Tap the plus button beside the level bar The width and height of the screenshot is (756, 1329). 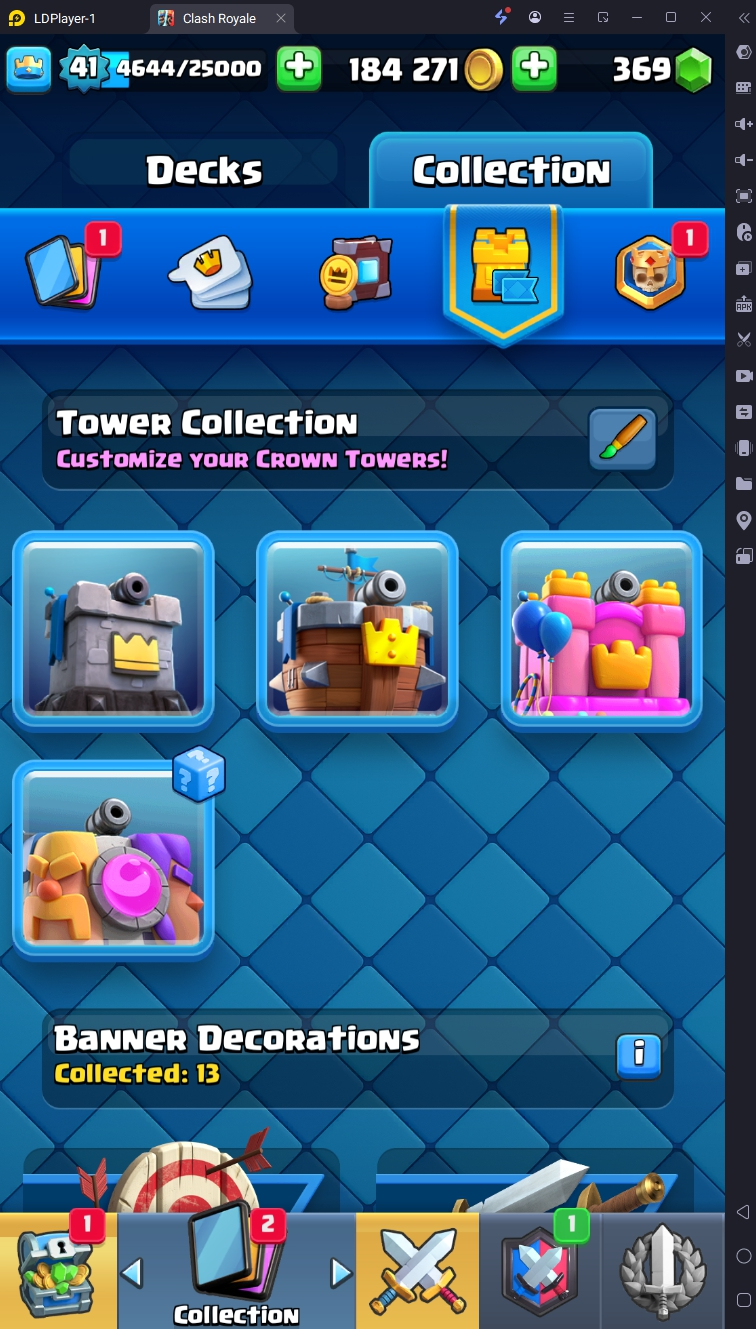tap(298, 68)
